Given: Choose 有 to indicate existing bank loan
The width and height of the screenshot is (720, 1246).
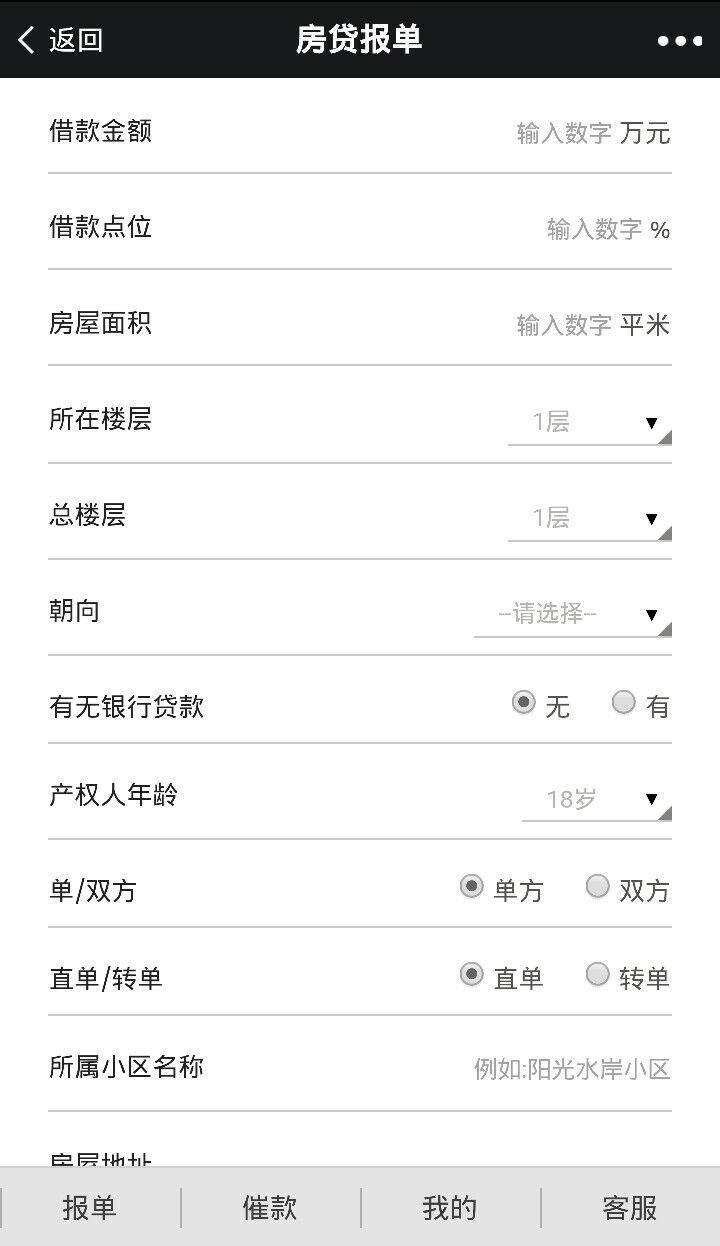Looking at the screenshot, I should click(x=624, y=703).
